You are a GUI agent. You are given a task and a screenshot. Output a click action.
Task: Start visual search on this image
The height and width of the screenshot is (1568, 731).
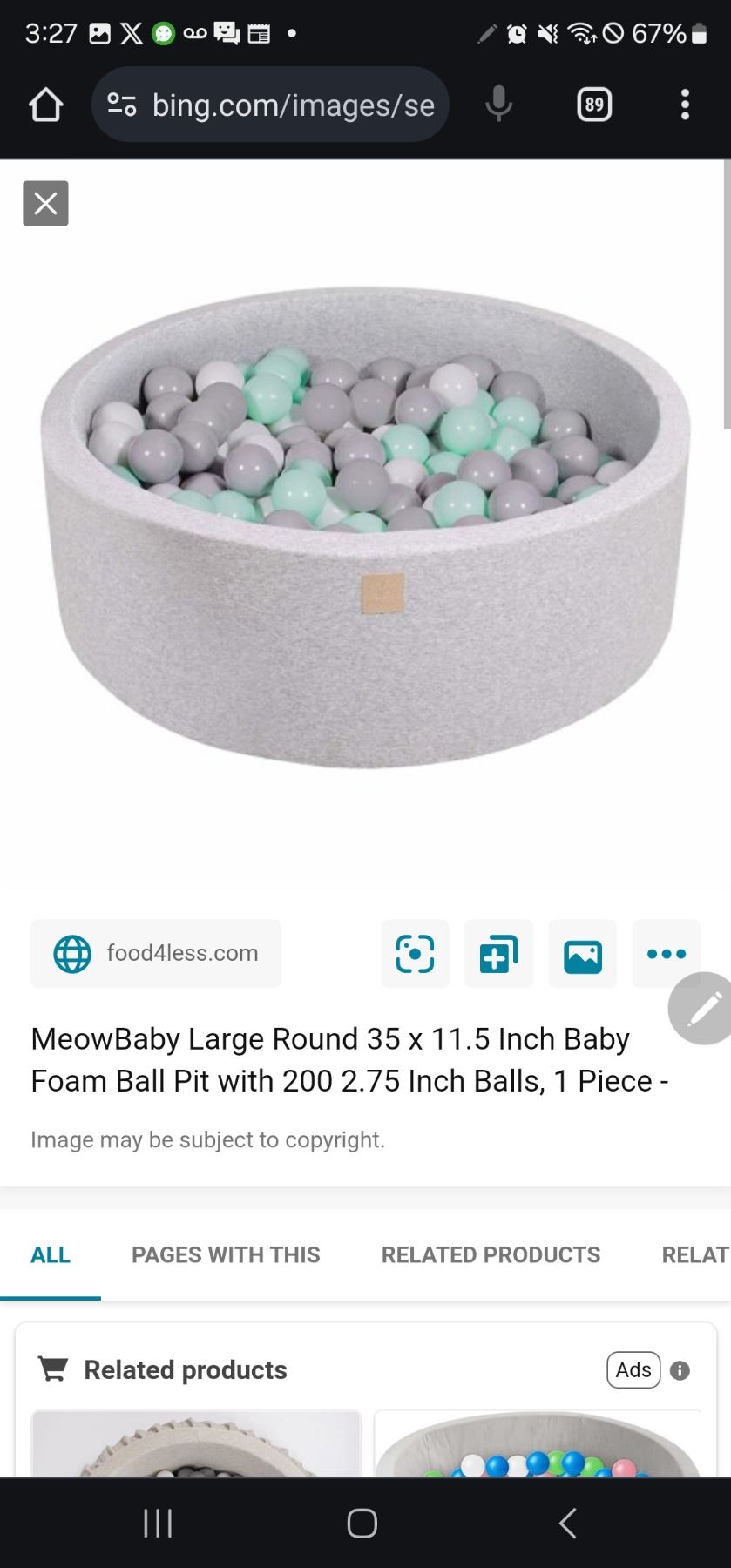pyautogui.click(x=415, y=953)
